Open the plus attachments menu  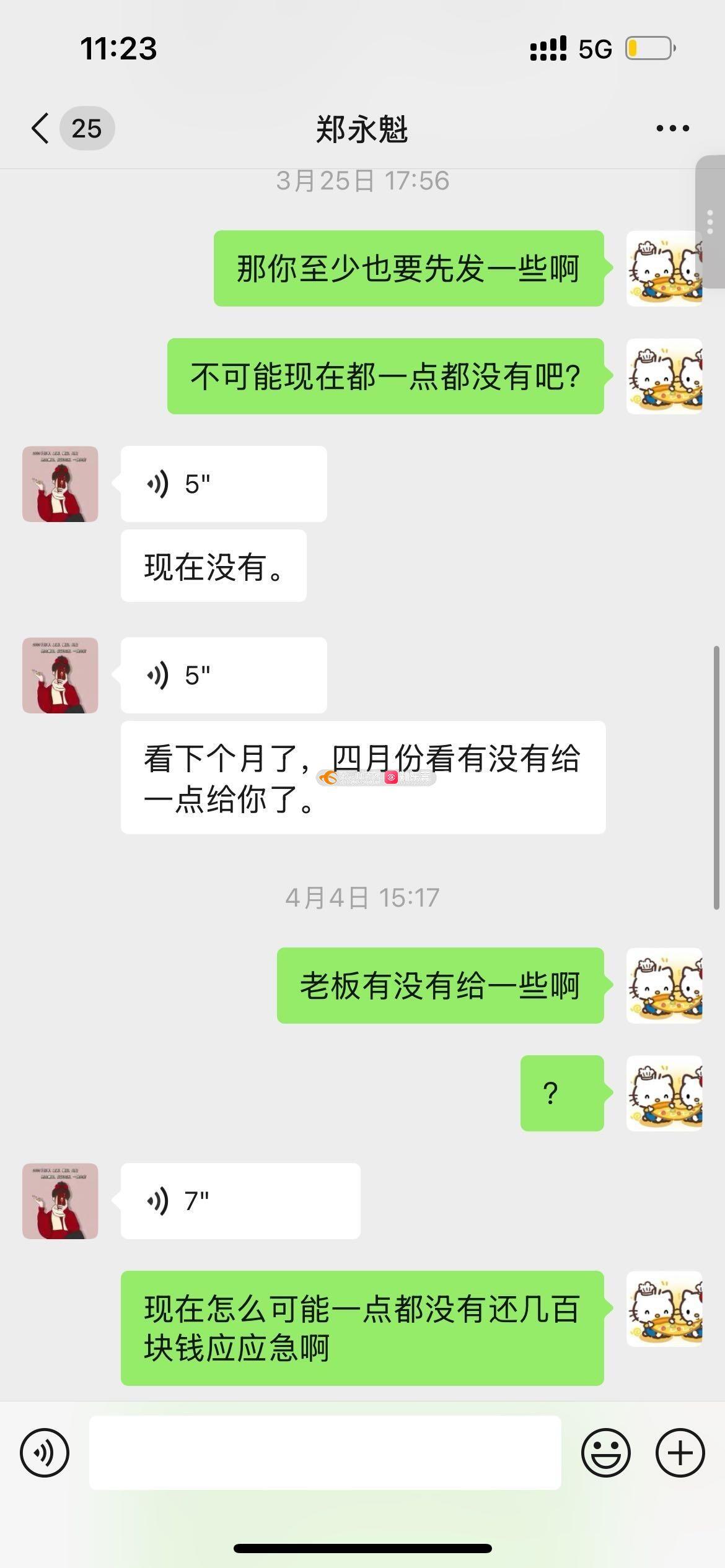click(680, 1452)
